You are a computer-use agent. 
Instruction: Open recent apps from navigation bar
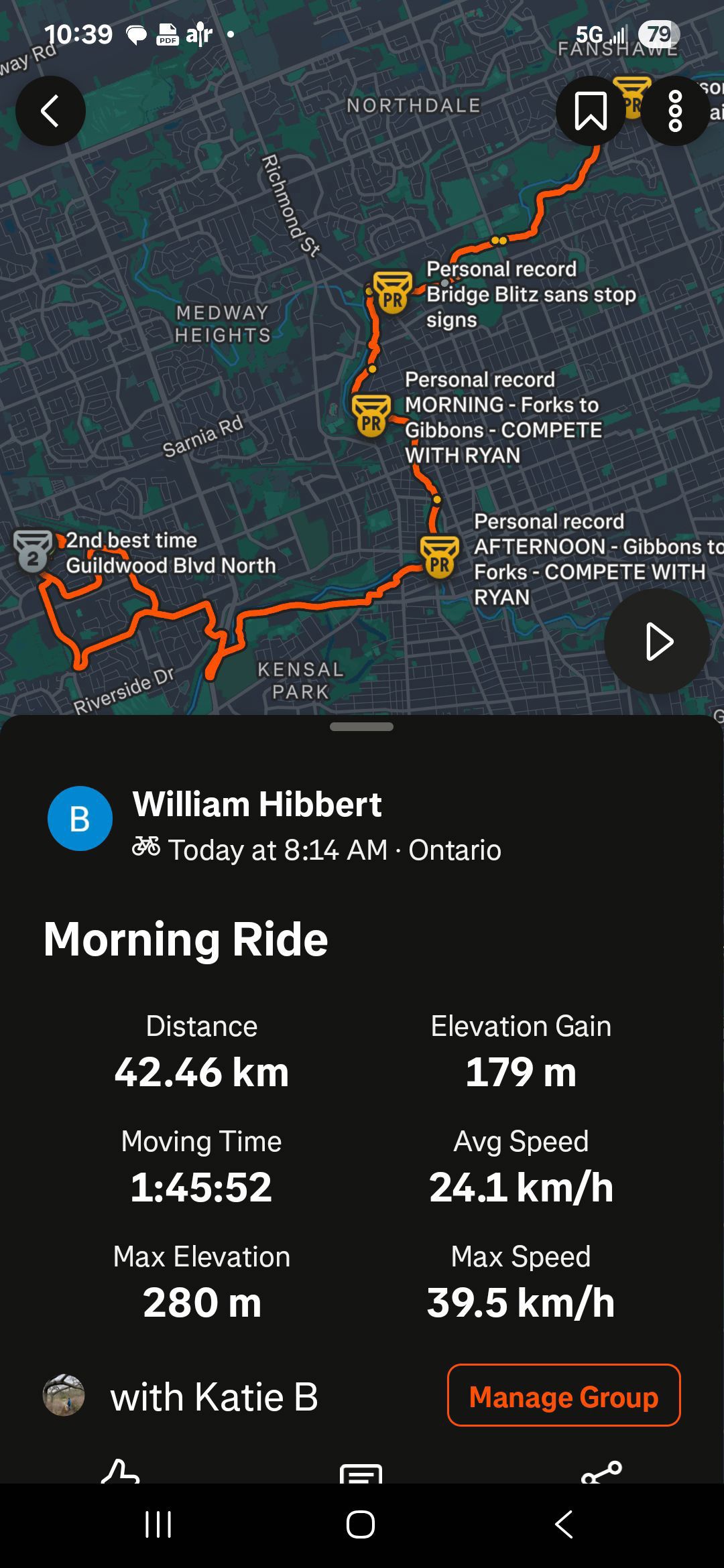pos(159,1524)
